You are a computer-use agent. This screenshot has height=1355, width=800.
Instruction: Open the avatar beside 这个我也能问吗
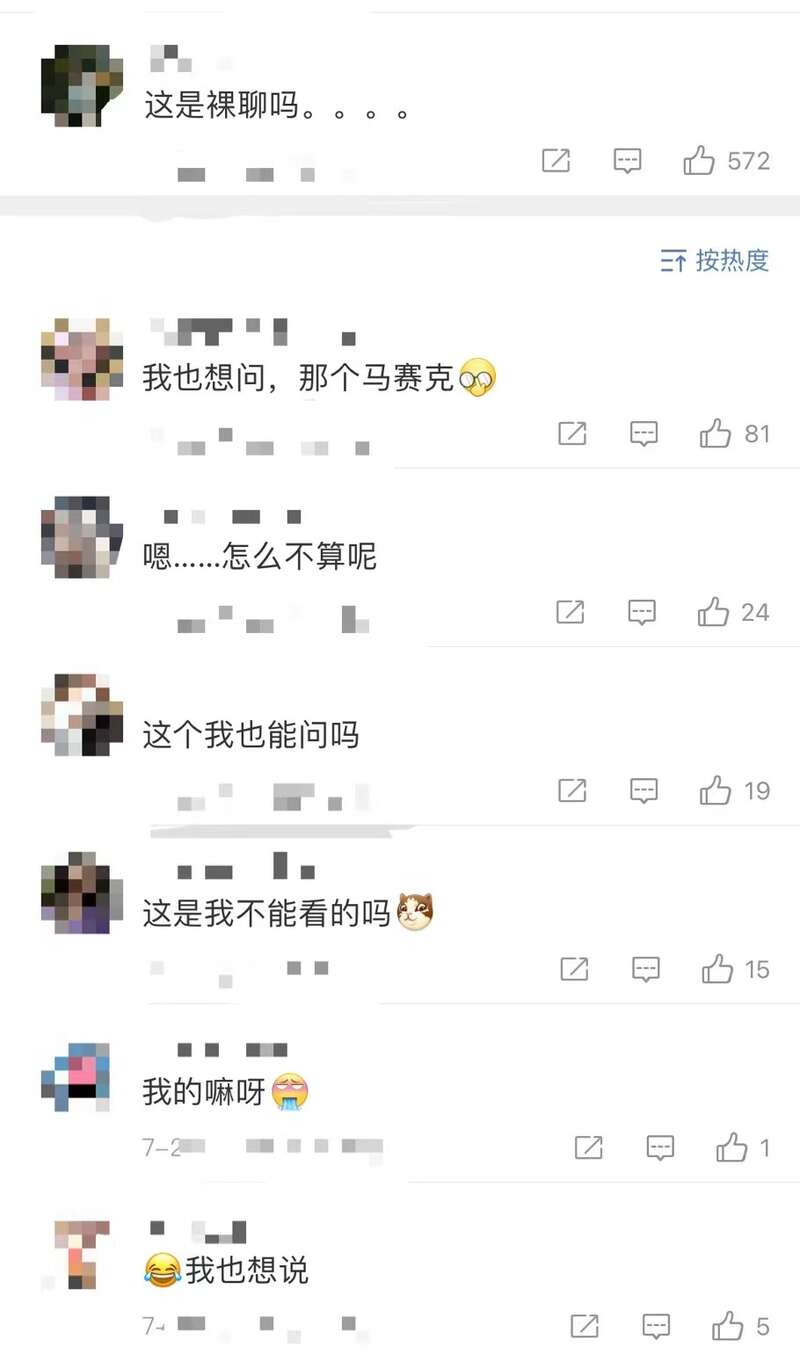click(82, 714)
